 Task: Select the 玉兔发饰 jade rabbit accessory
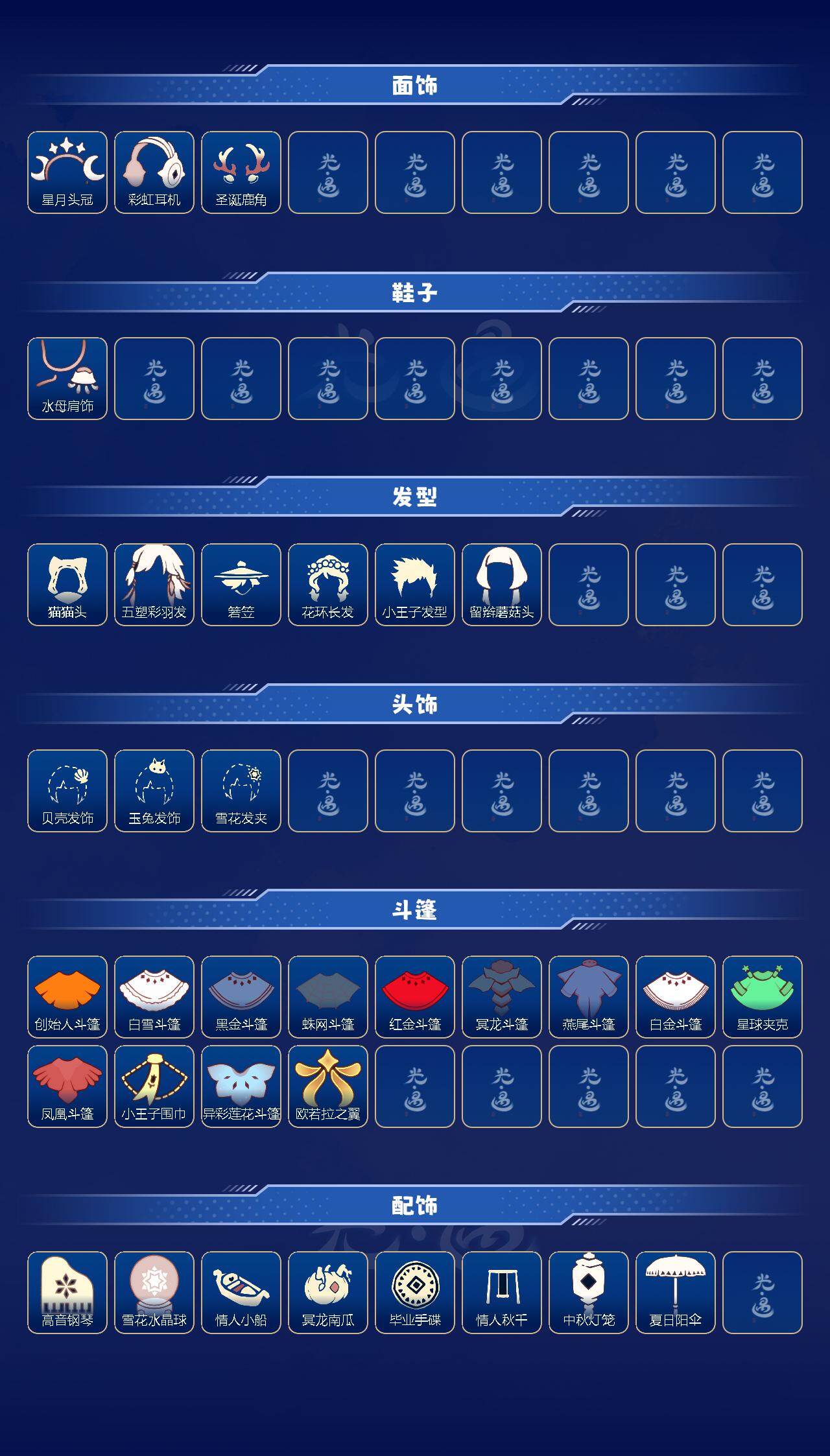pos(154,789)
